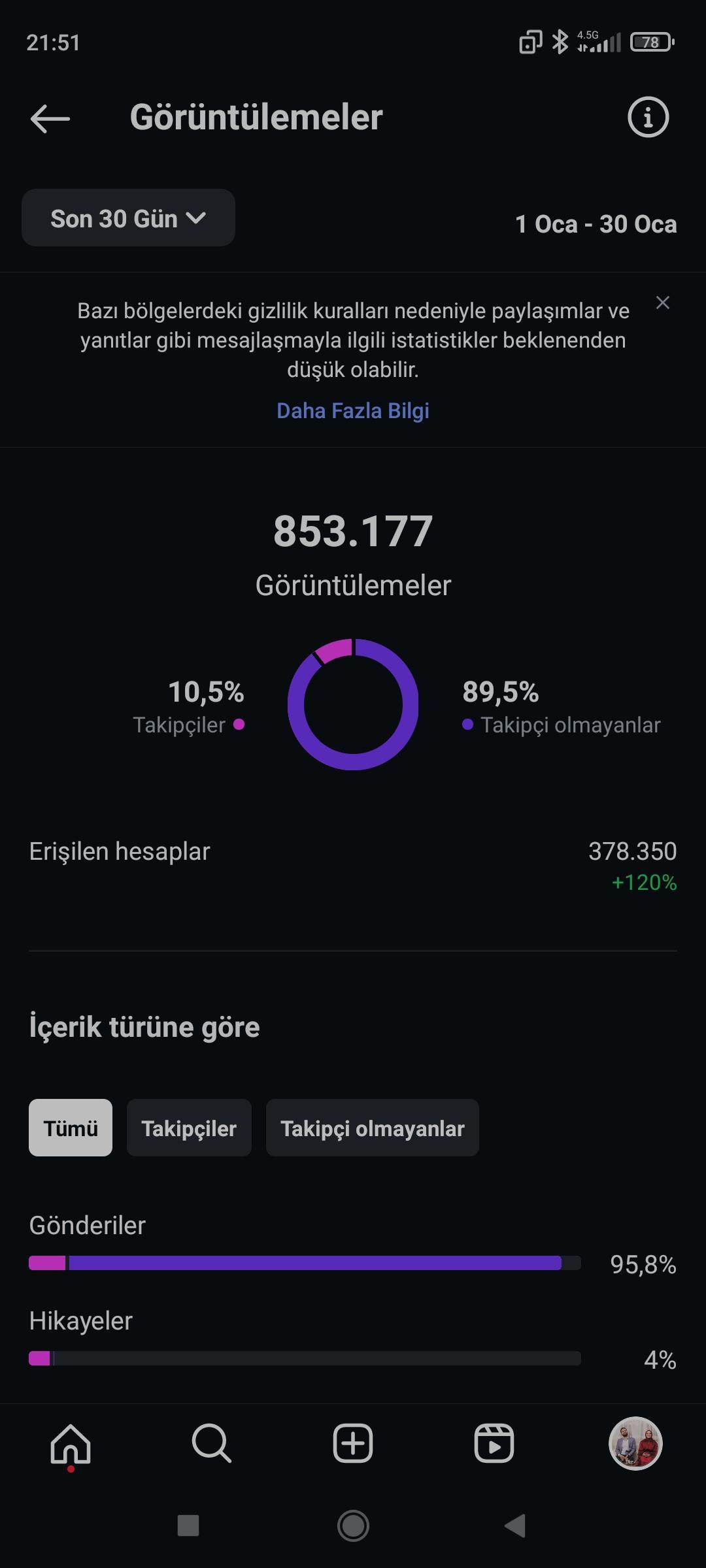
Task: Expand the Son 30 Gün date range dropdown
Action: tap(128, 218)
